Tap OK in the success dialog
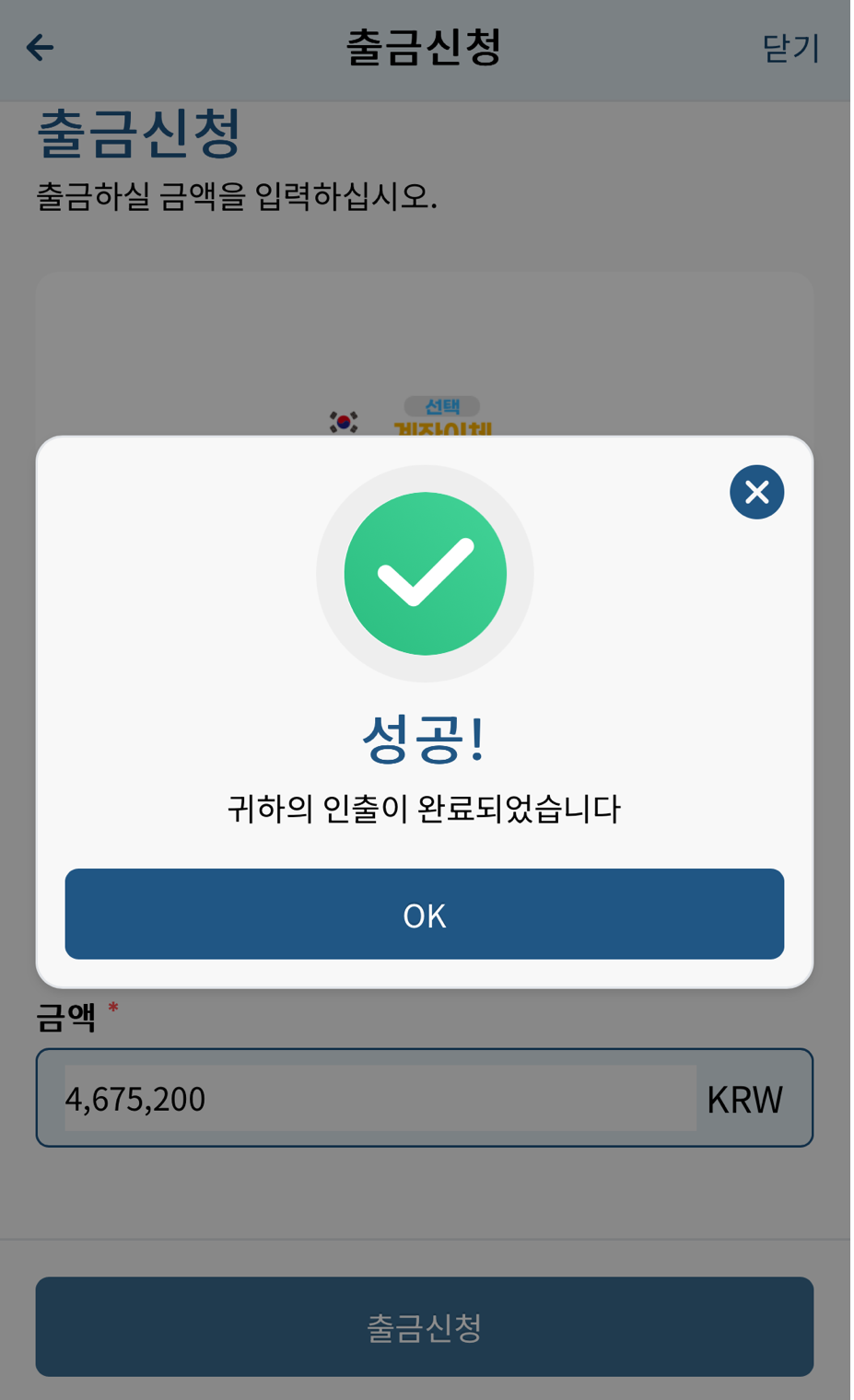The width and height of the screenshot is (854, 1400). [424, 914]
